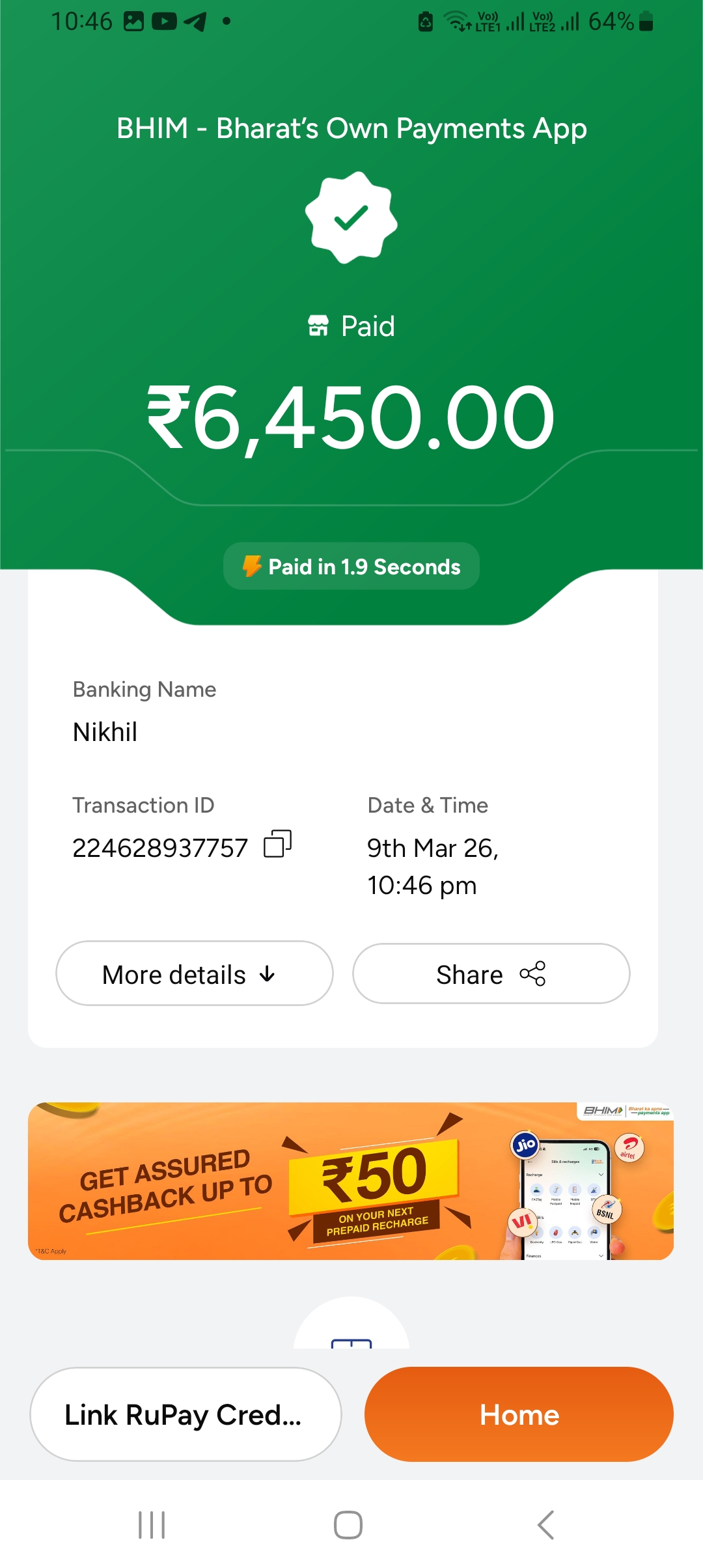Navigate back using system back button
The image size is (703, 1568).
(x=545, y=1525)
